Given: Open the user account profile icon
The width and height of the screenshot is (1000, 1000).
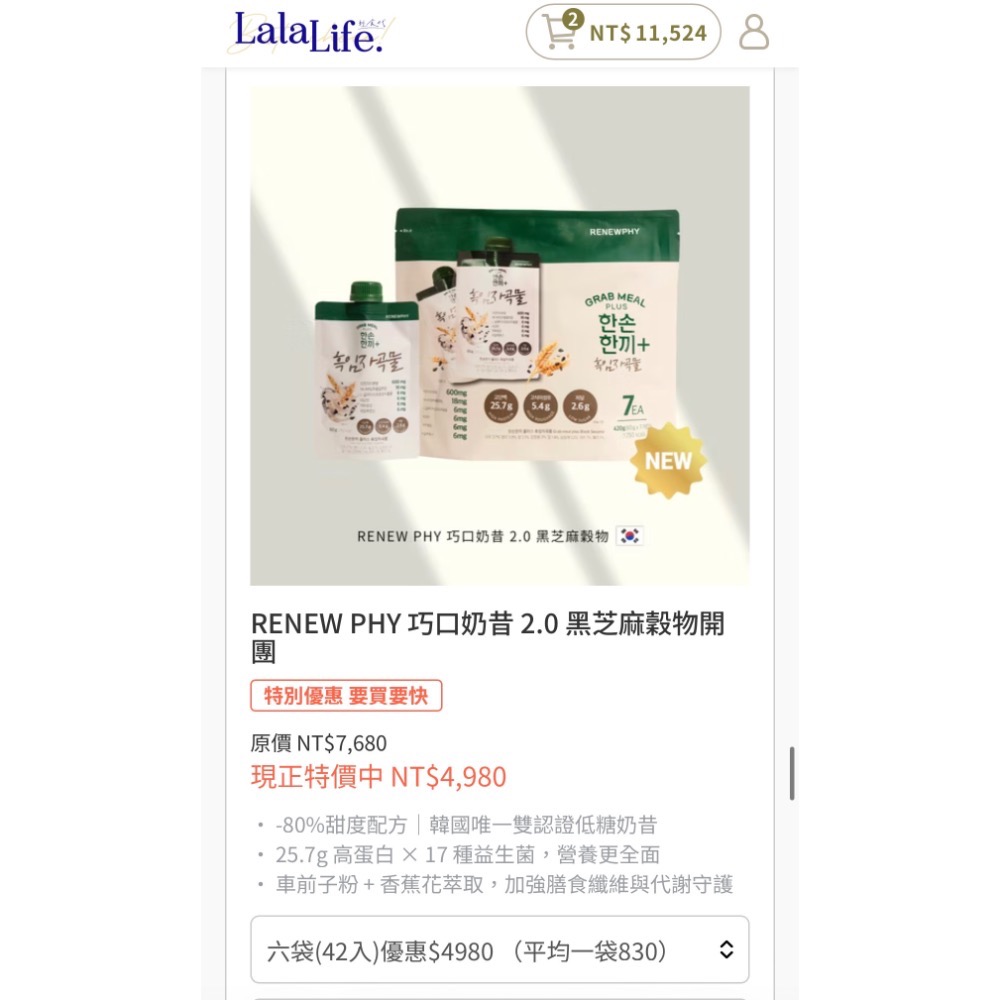Looking at the screenshot, I should 754,32.
